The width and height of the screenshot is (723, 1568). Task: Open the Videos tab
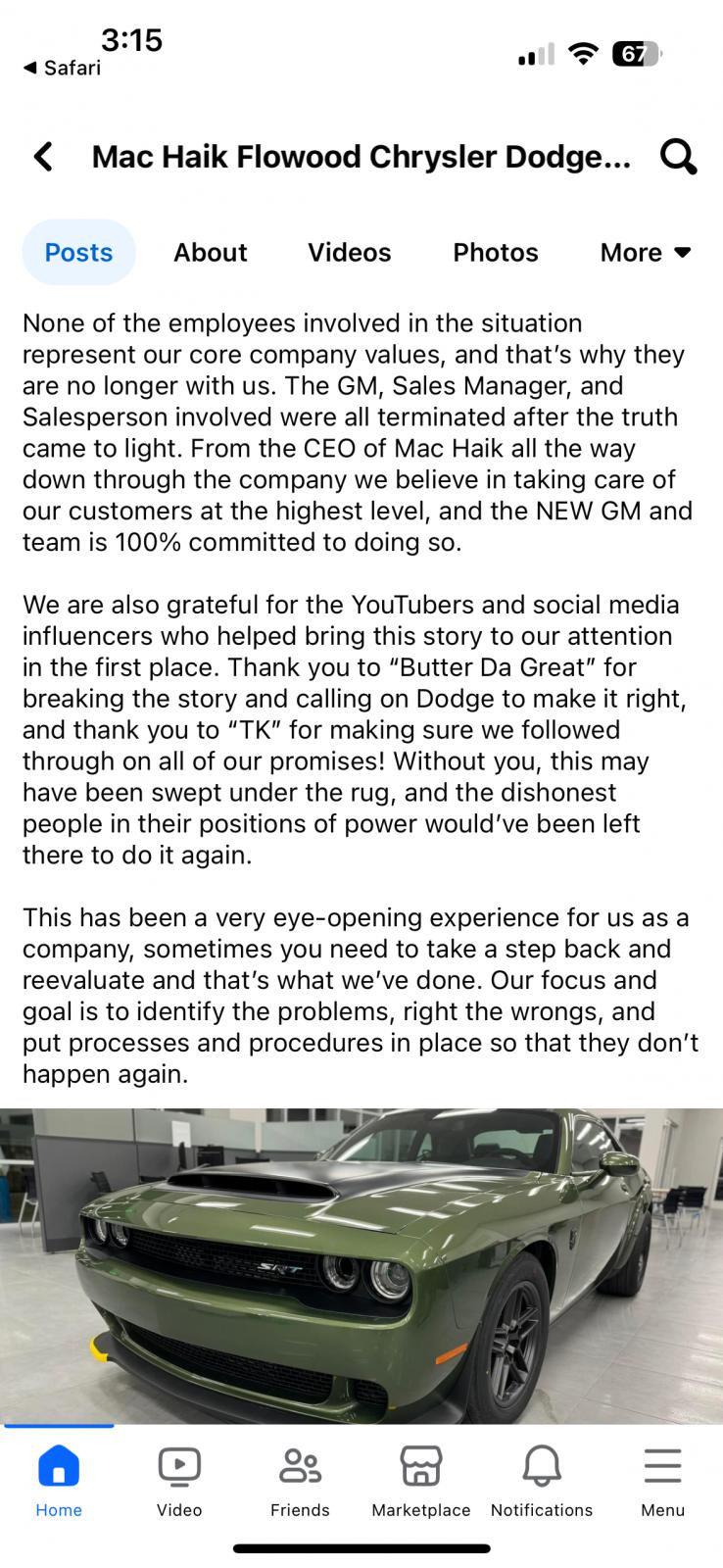[349, 253]
